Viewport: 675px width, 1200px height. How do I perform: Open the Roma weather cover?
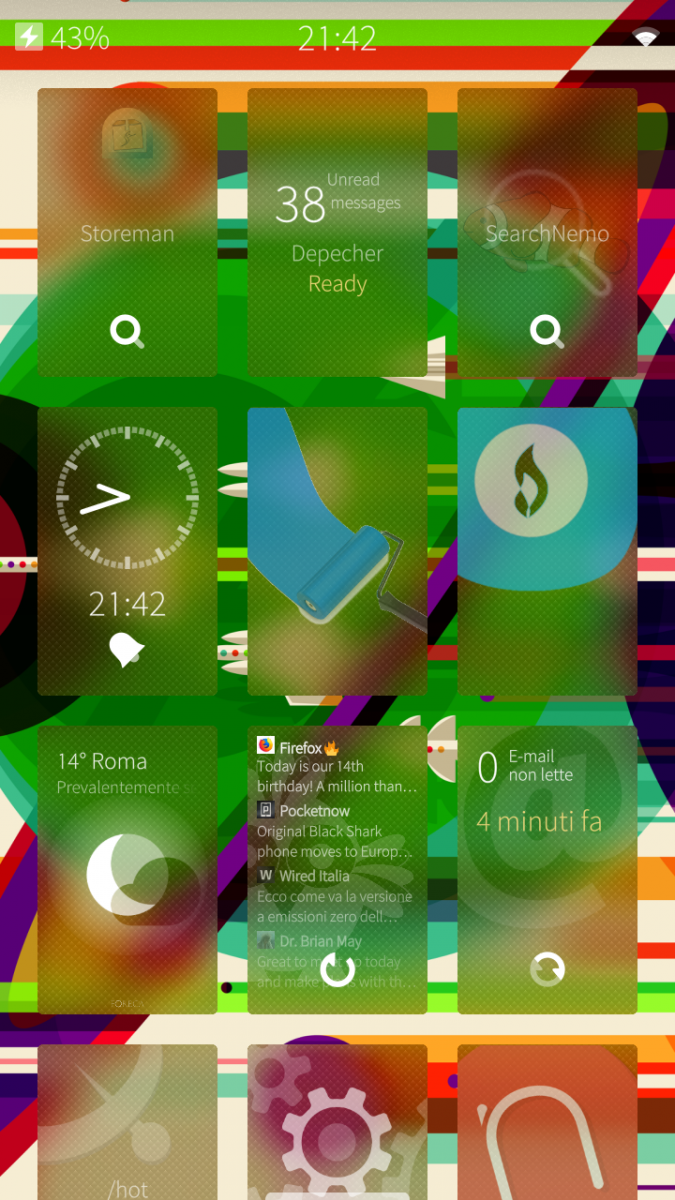[127, 870]
